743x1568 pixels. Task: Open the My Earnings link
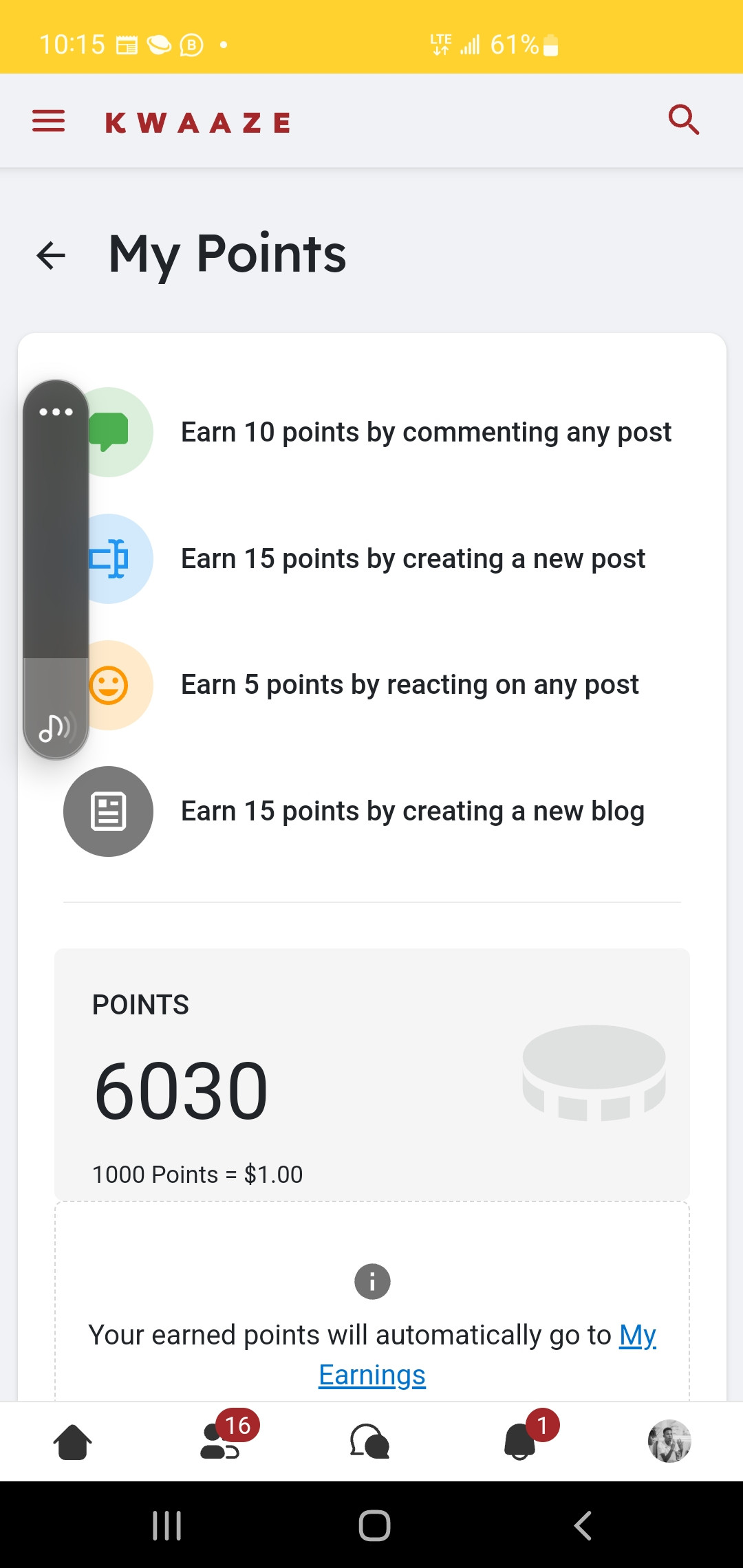pos(371,1375)
